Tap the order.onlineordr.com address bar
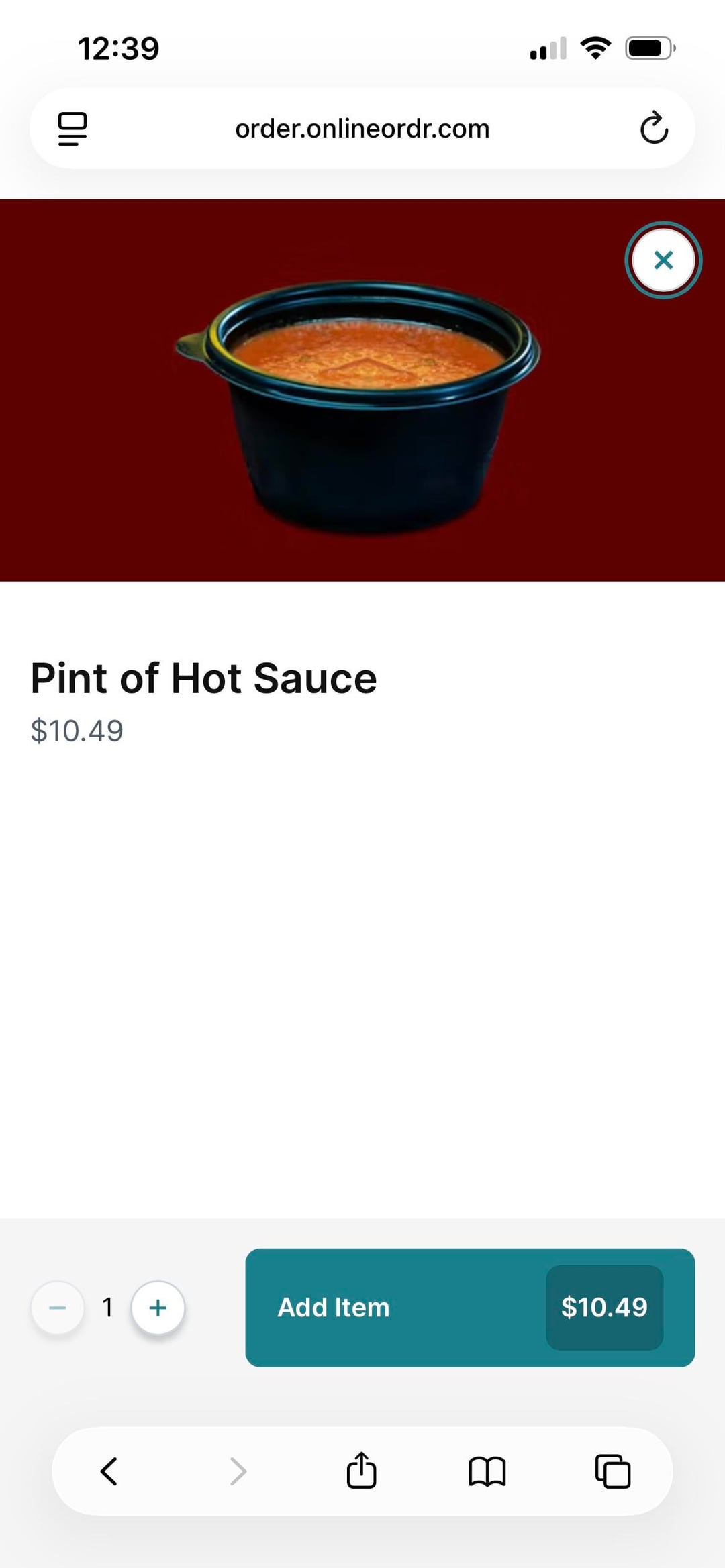This screenshot has width=725, height=1568. click(x=362, y=128)
